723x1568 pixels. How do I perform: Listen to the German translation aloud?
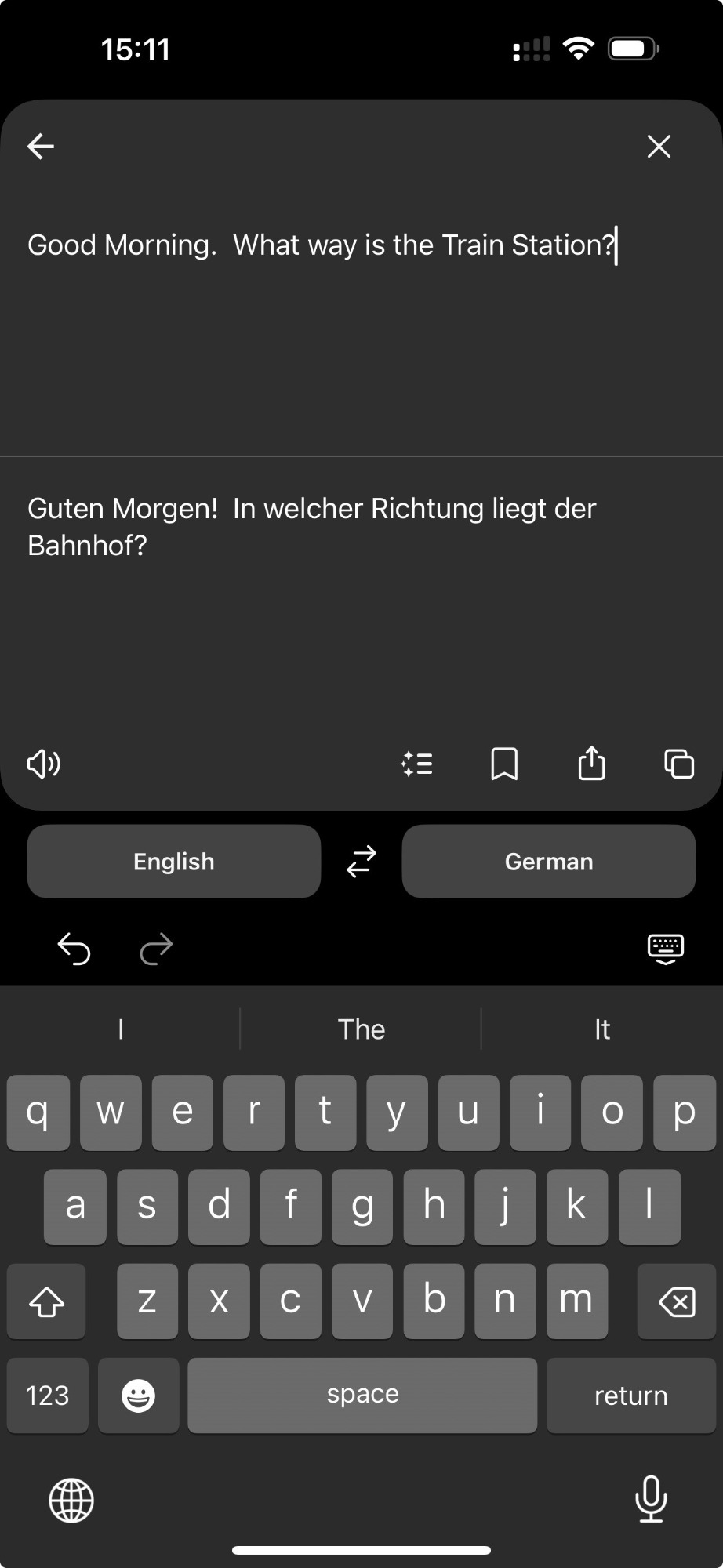click(44, 763)
